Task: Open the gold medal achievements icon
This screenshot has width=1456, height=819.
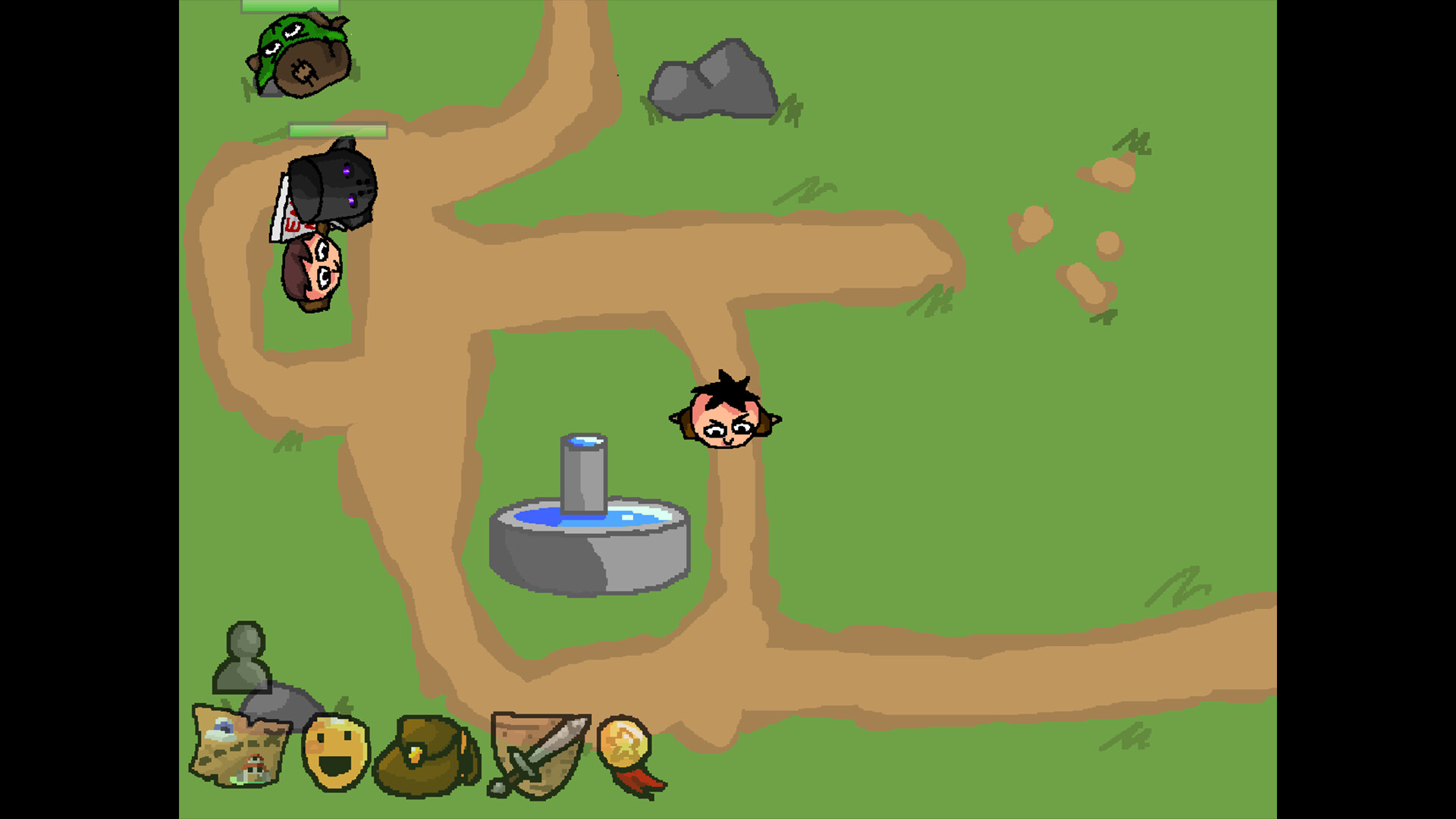Action: coord(628,752)
